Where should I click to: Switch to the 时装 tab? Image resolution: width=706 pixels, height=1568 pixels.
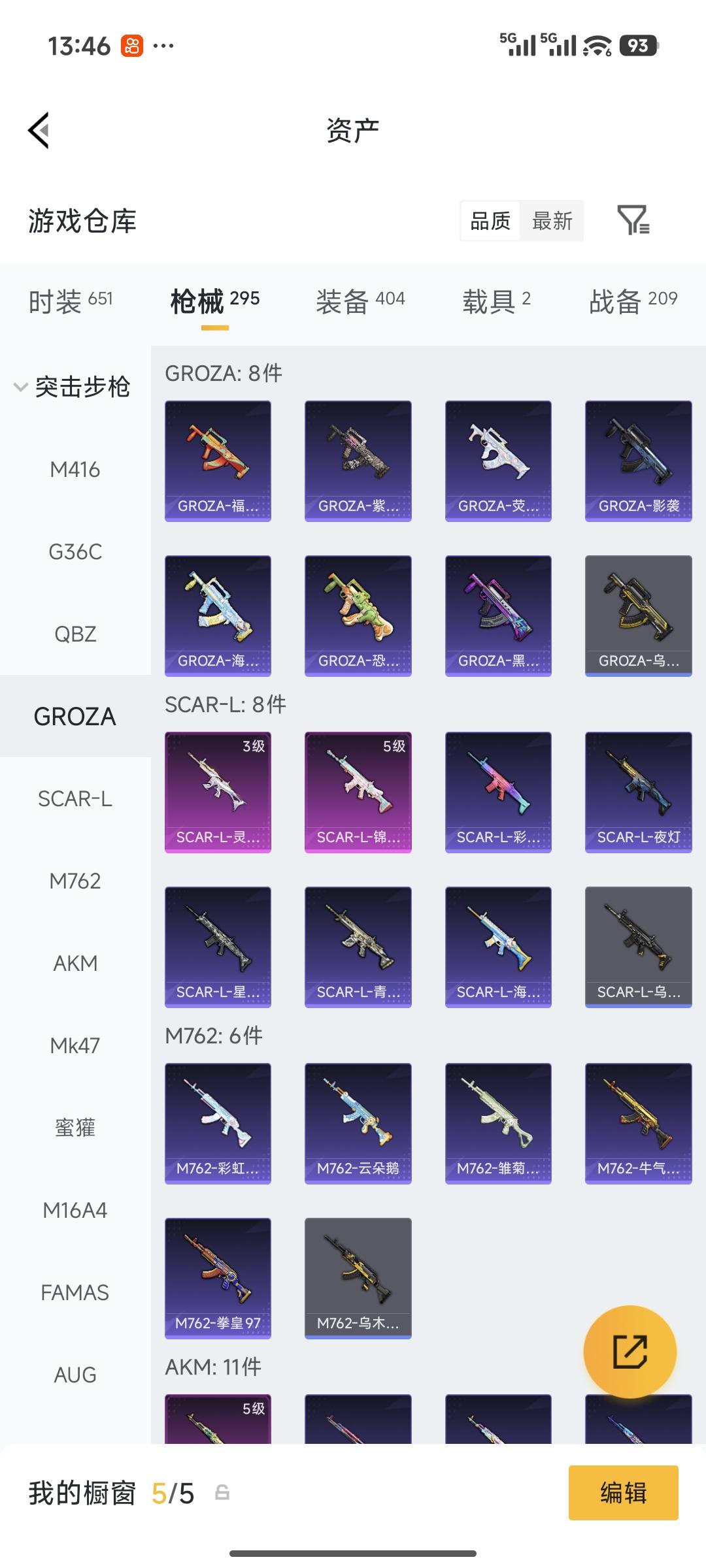pos(71,301)
